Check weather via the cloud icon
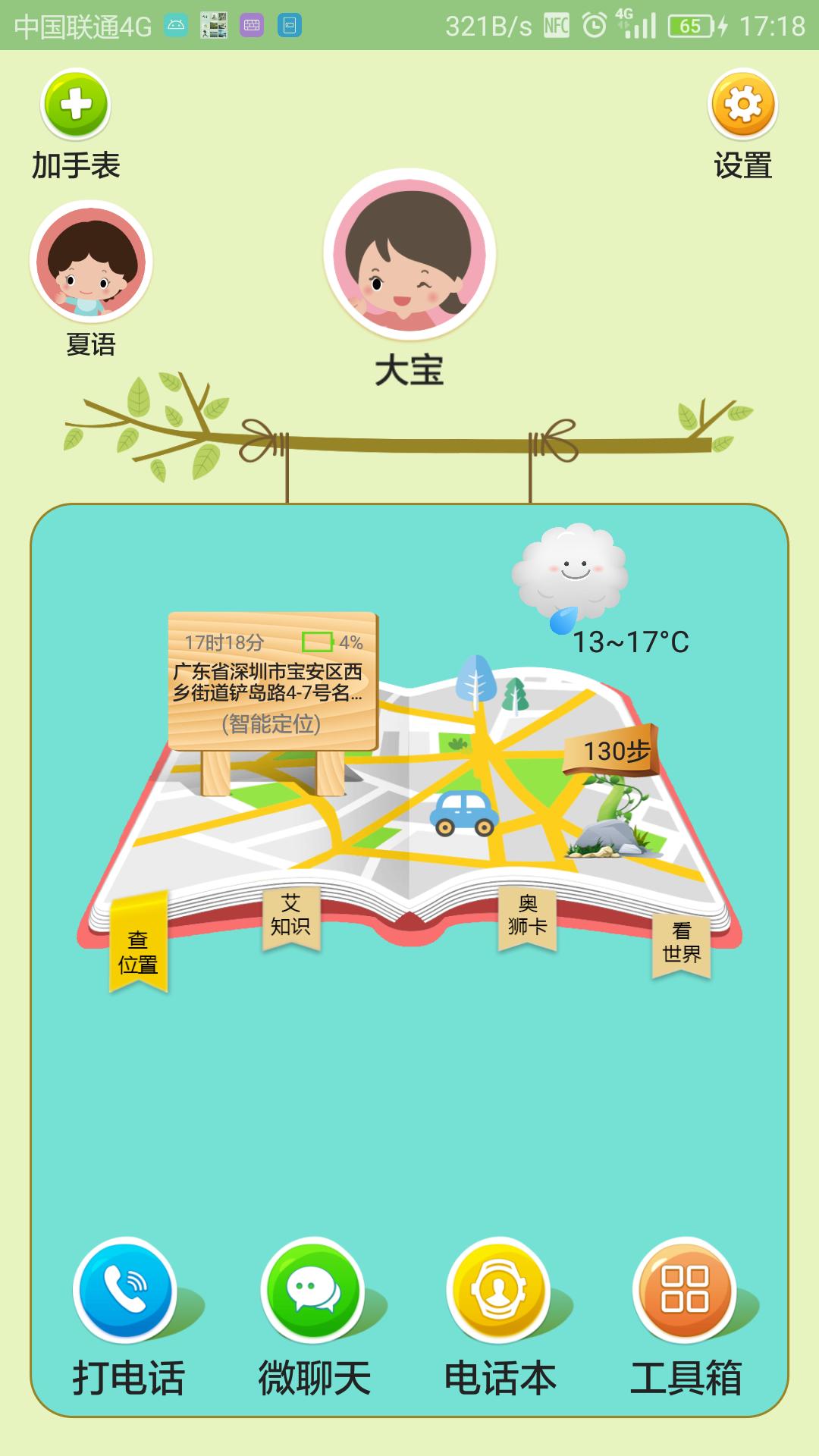The width and height of the screenshot is (819, 1456). coord(570,573)
